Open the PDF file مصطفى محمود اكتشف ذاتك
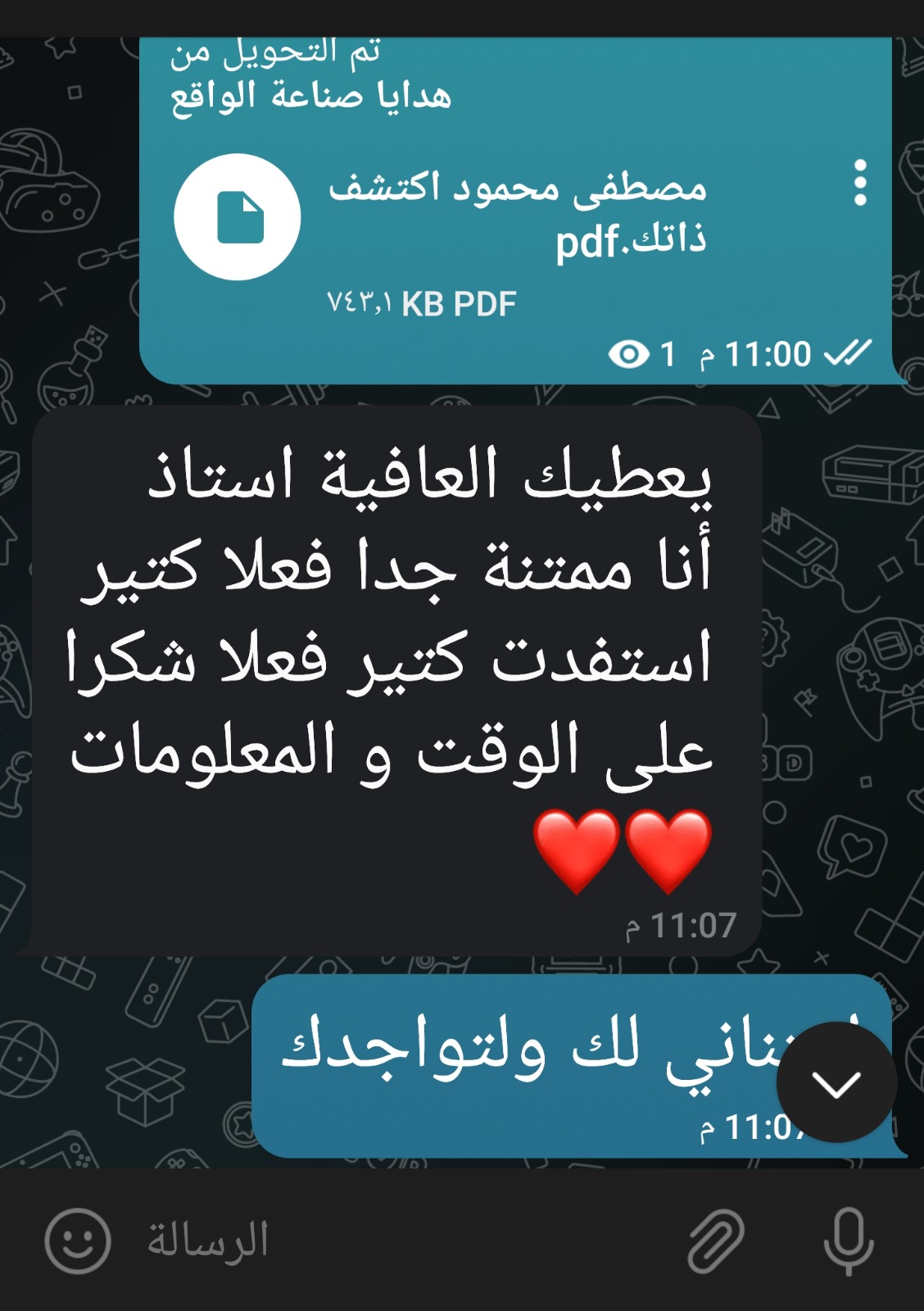This screenshot has height=1311, width=924. 237,217
